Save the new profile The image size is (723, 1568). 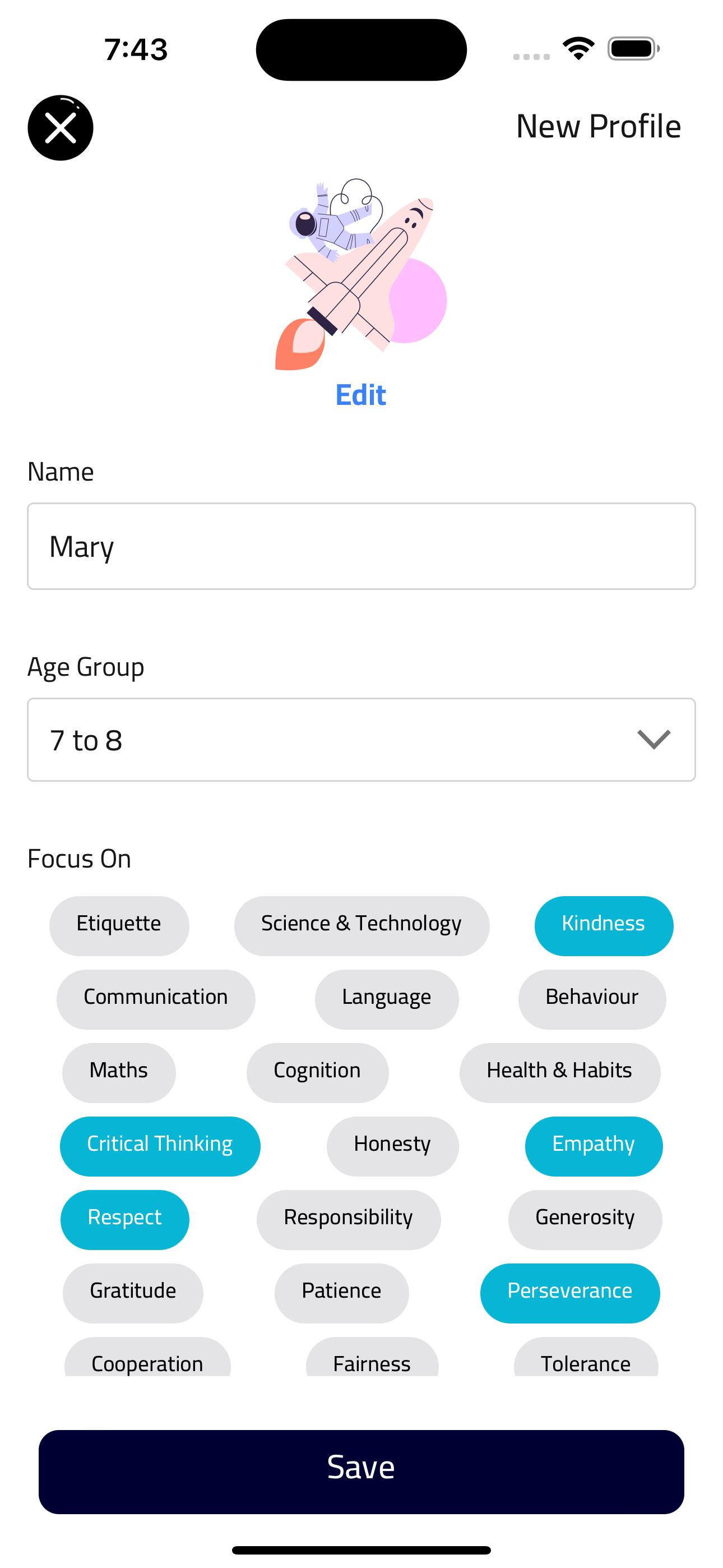[x=361, y=1472]
